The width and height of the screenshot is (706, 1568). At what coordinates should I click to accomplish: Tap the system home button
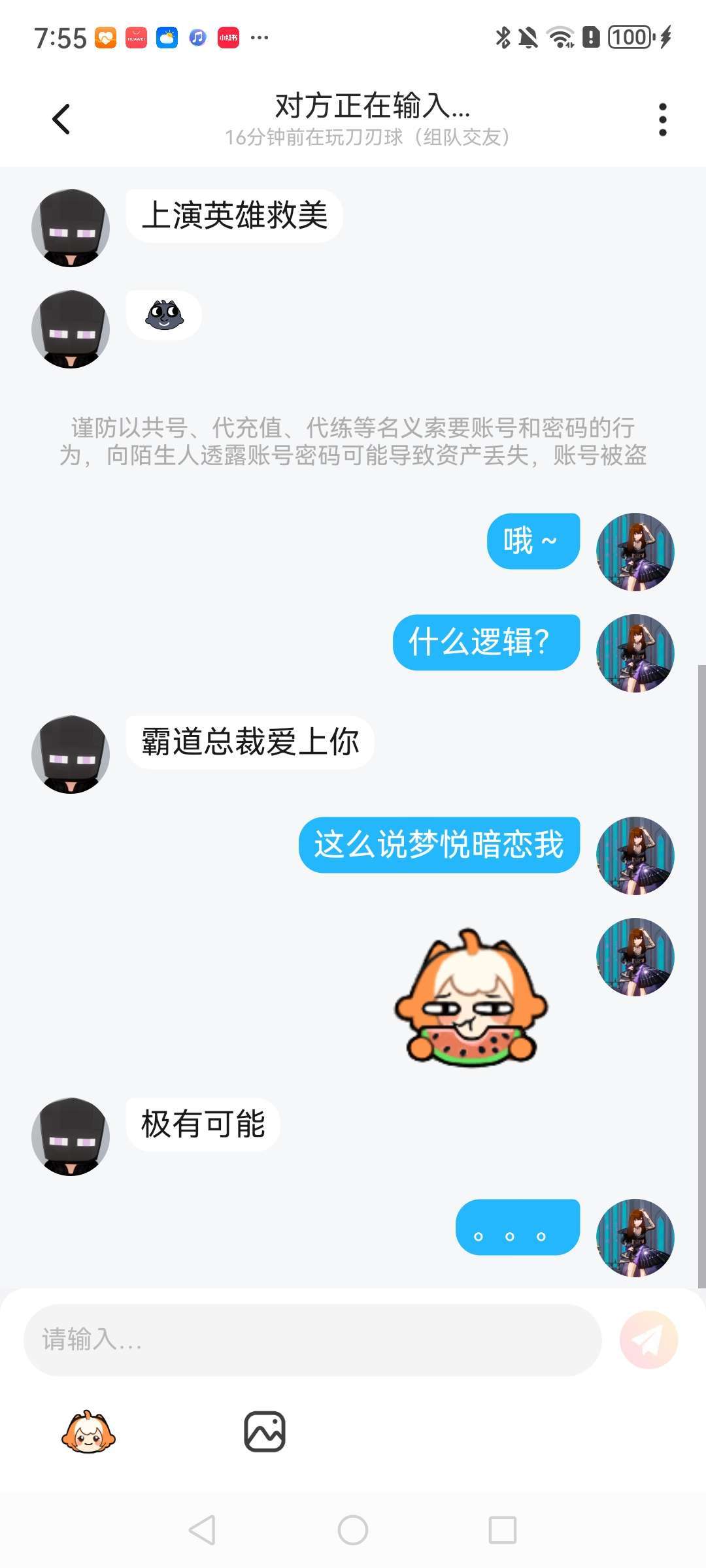pyautogui.click(x=353, y=1530)
